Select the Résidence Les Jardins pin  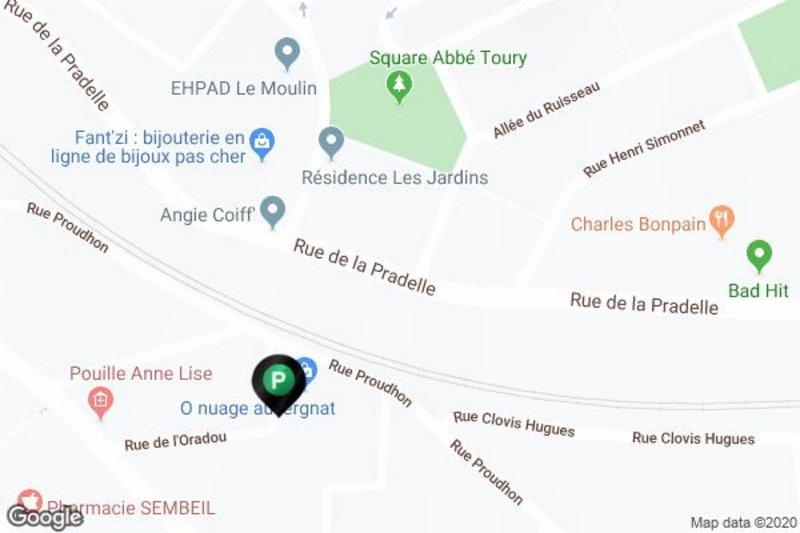click(x=331, y=141)
